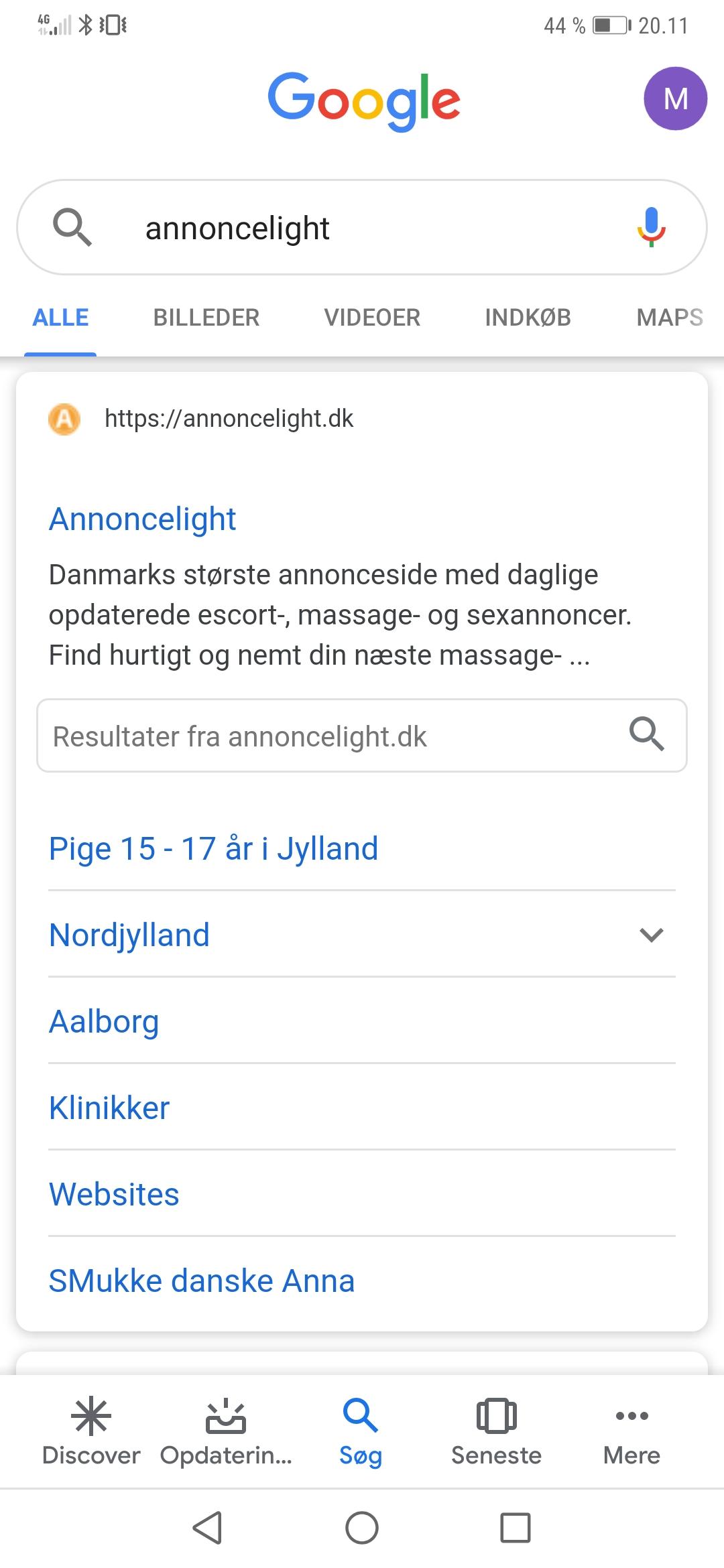Switch to the Videoer tab
The height and width of the screenshot is (1568, 724).
(x=372, y=317)
